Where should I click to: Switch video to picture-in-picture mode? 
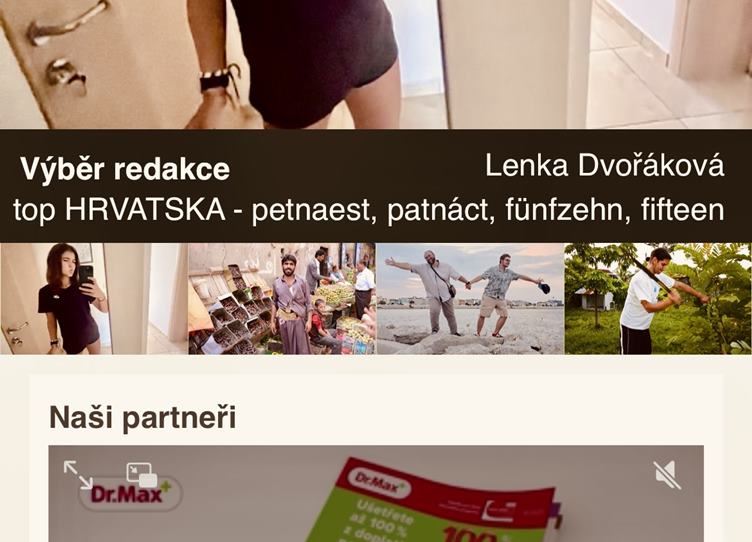pos(141,475)
